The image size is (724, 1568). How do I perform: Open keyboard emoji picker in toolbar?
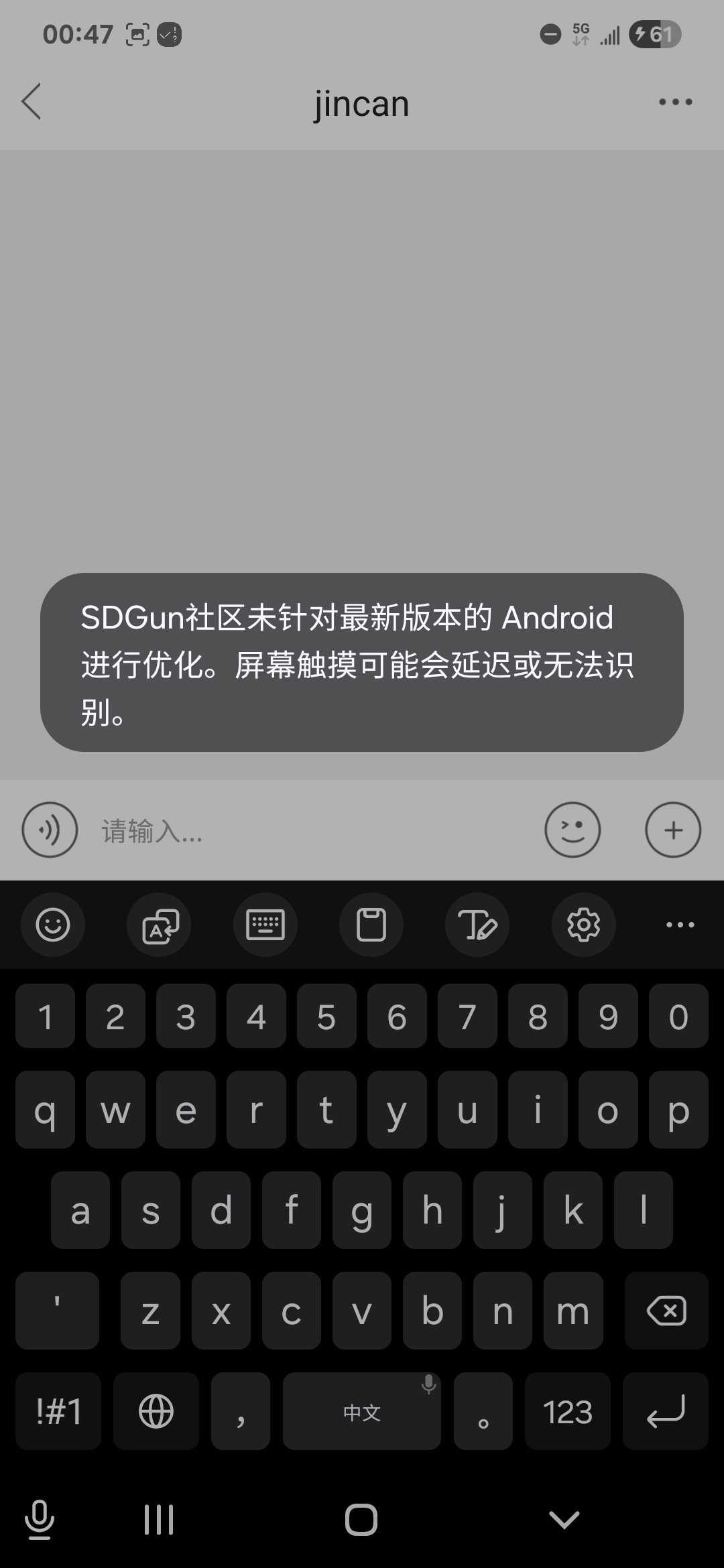click(x=53, y=925)
